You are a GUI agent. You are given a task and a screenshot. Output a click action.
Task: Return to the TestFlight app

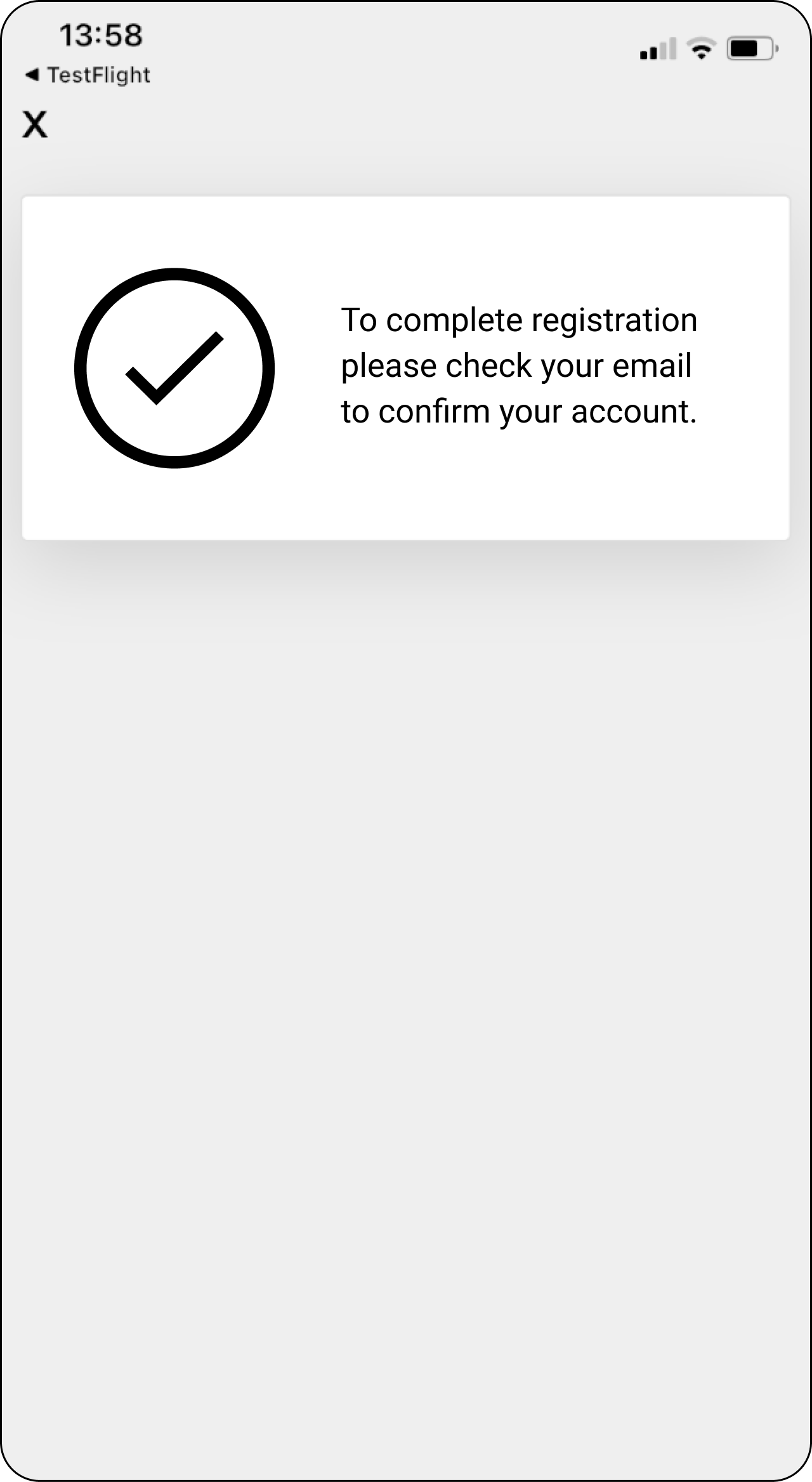[87, 75]
